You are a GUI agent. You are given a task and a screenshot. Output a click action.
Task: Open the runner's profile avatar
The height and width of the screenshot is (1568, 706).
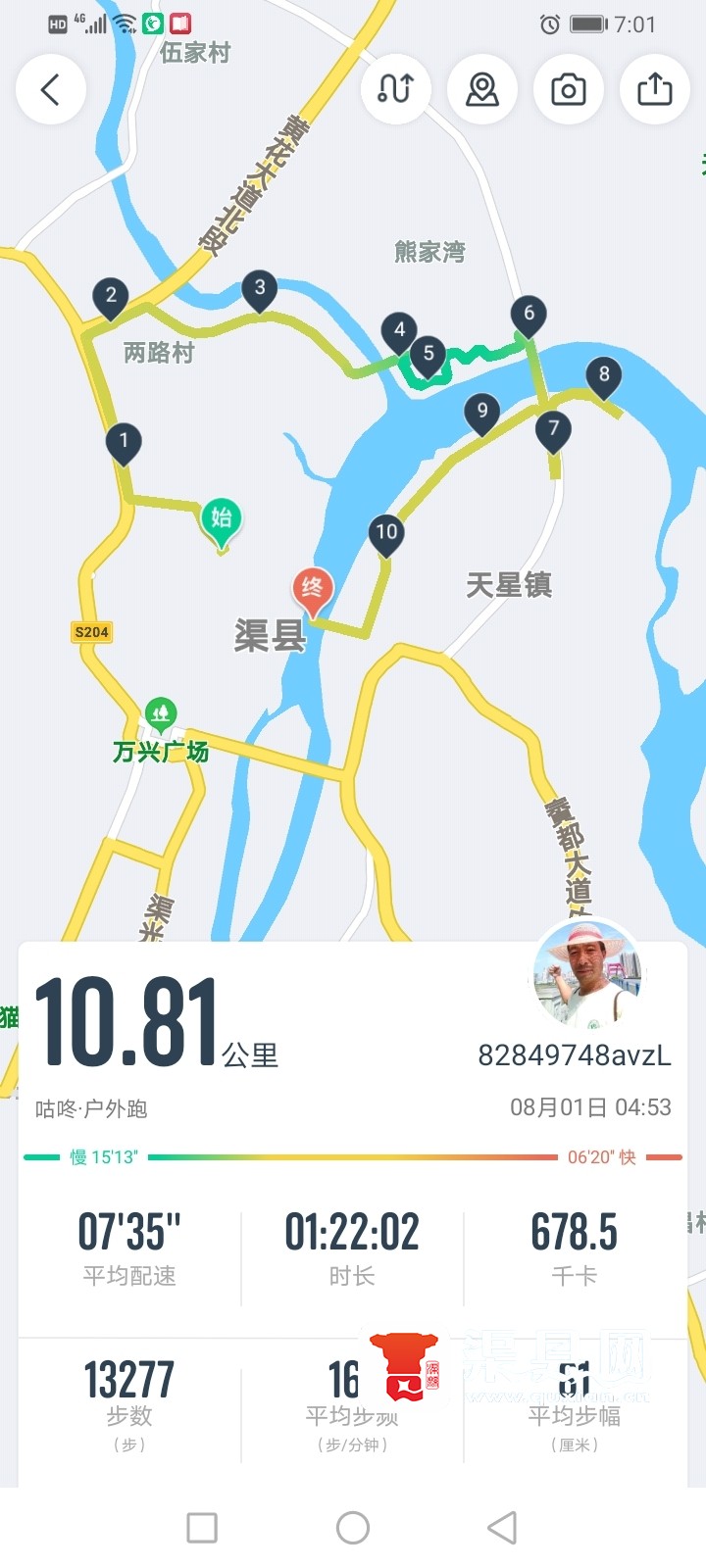pyautogui.click(x=588, y=974)
